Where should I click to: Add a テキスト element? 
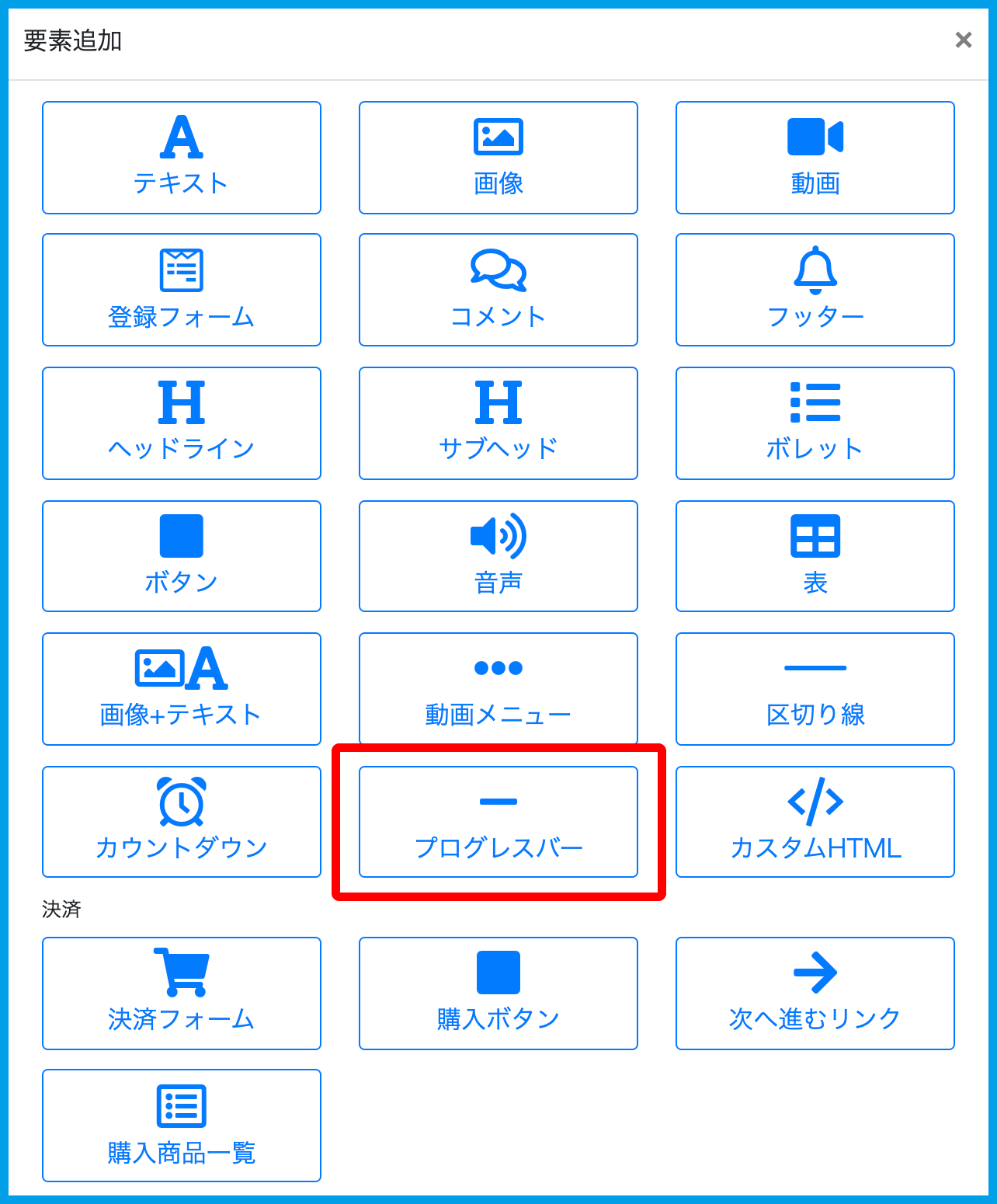click(182, 158)
